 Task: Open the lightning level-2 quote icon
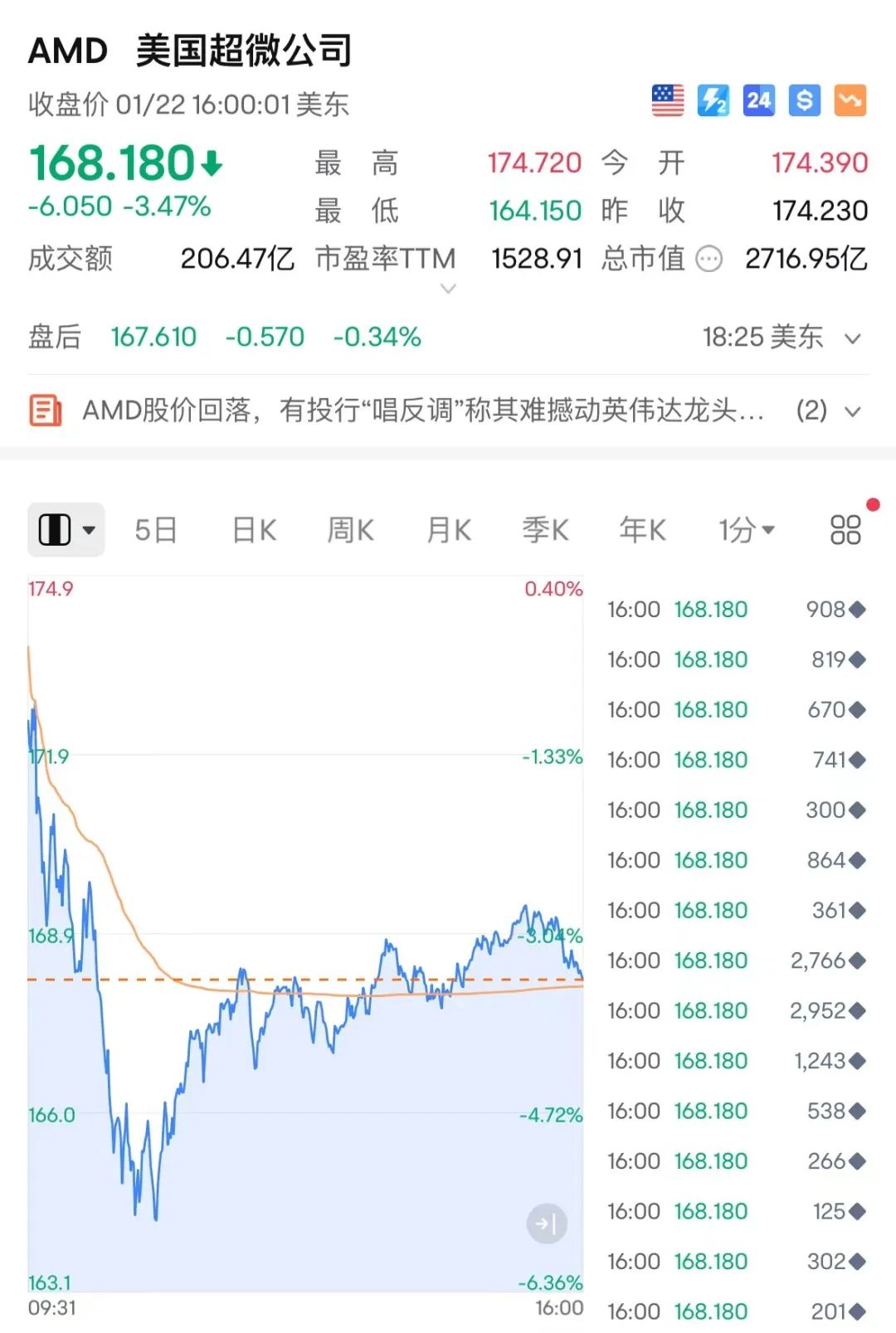point(713,100)
